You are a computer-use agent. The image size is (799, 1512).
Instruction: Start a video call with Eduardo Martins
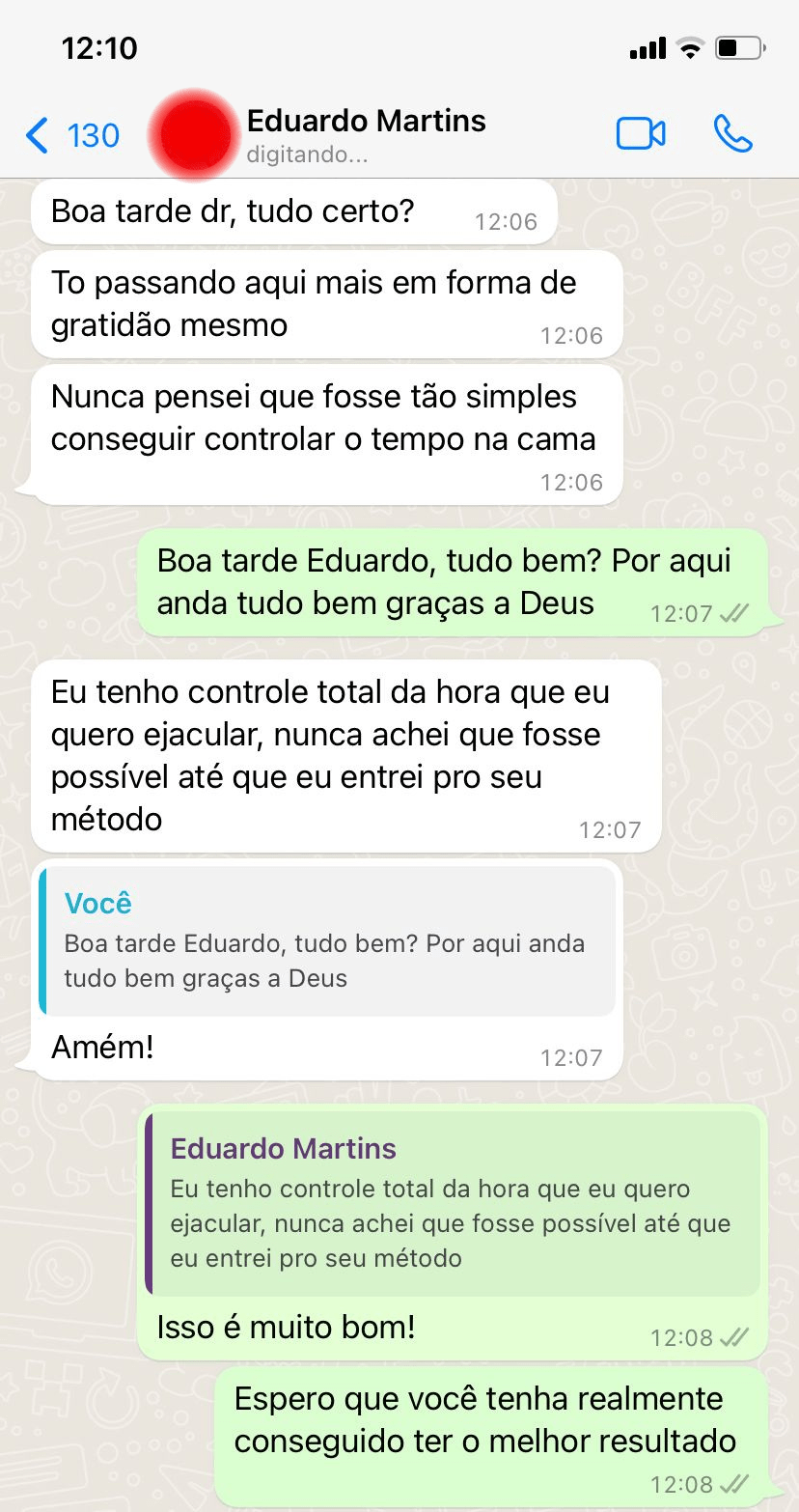pyautogui.click(x=641, y=134)
